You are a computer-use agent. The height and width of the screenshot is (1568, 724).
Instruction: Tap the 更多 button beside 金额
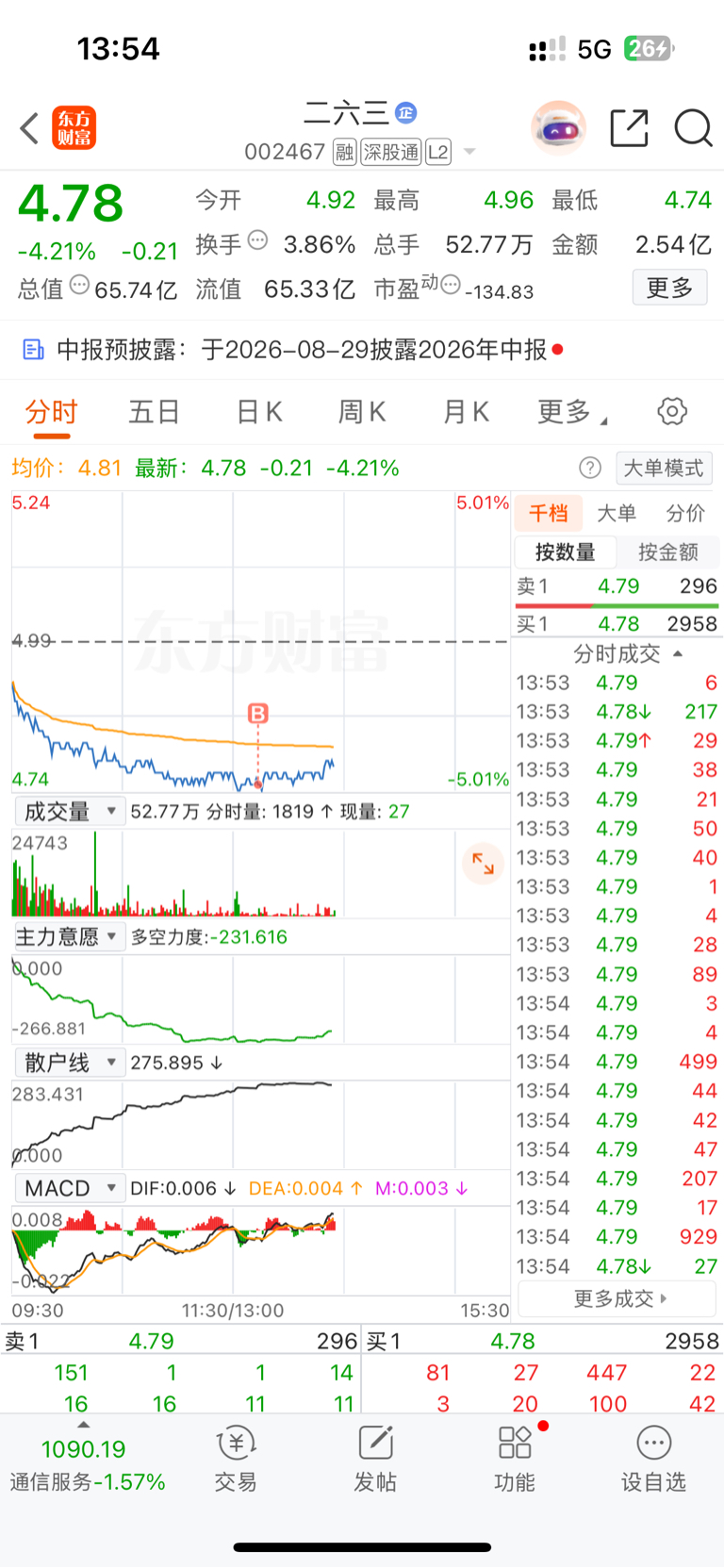[669, 288]
